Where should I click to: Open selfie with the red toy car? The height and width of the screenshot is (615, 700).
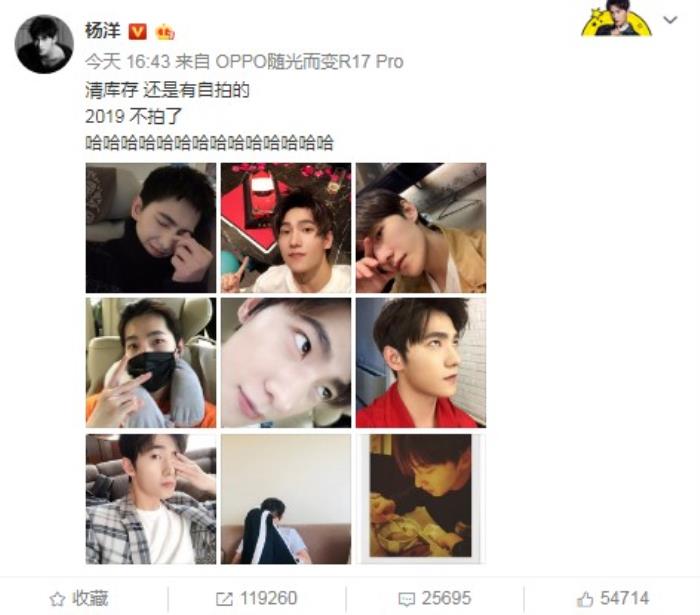pos(286,228)
